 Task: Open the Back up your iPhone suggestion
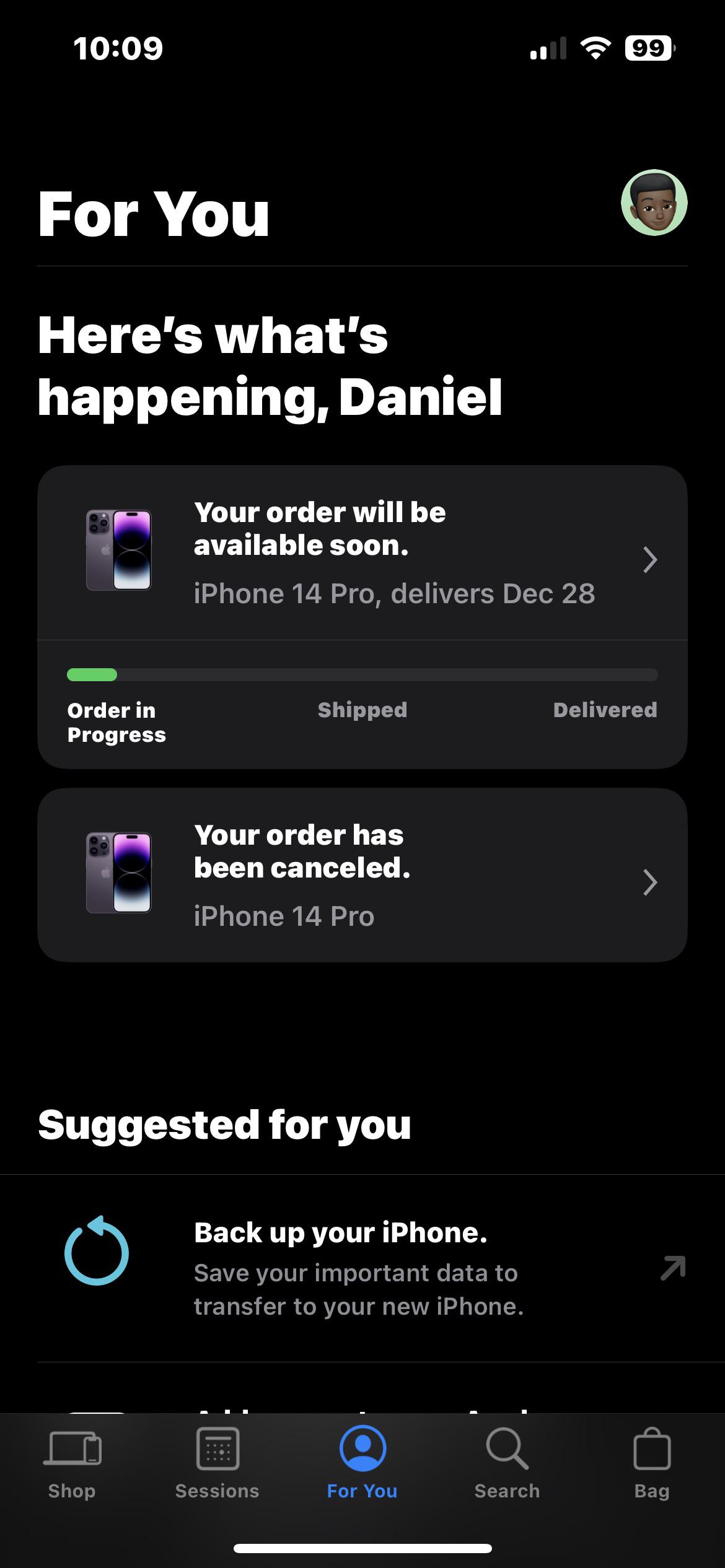coord(362,1268)
